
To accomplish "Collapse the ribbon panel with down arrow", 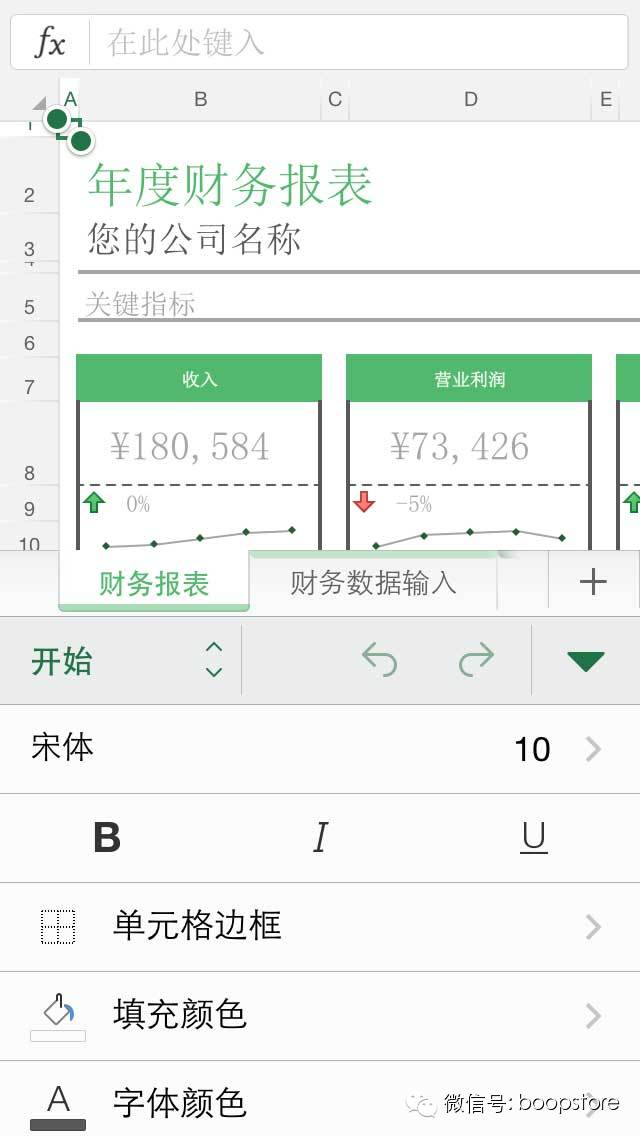I will 586,661.
